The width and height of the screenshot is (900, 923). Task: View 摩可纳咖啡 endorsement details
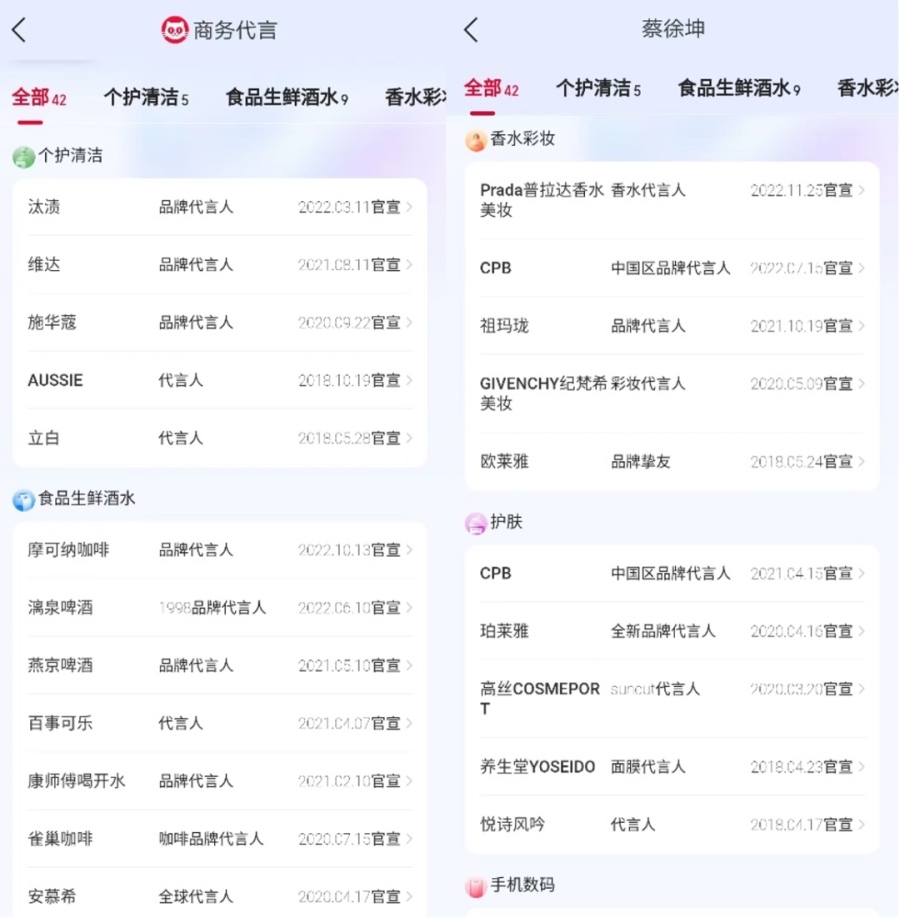point(219,550)
